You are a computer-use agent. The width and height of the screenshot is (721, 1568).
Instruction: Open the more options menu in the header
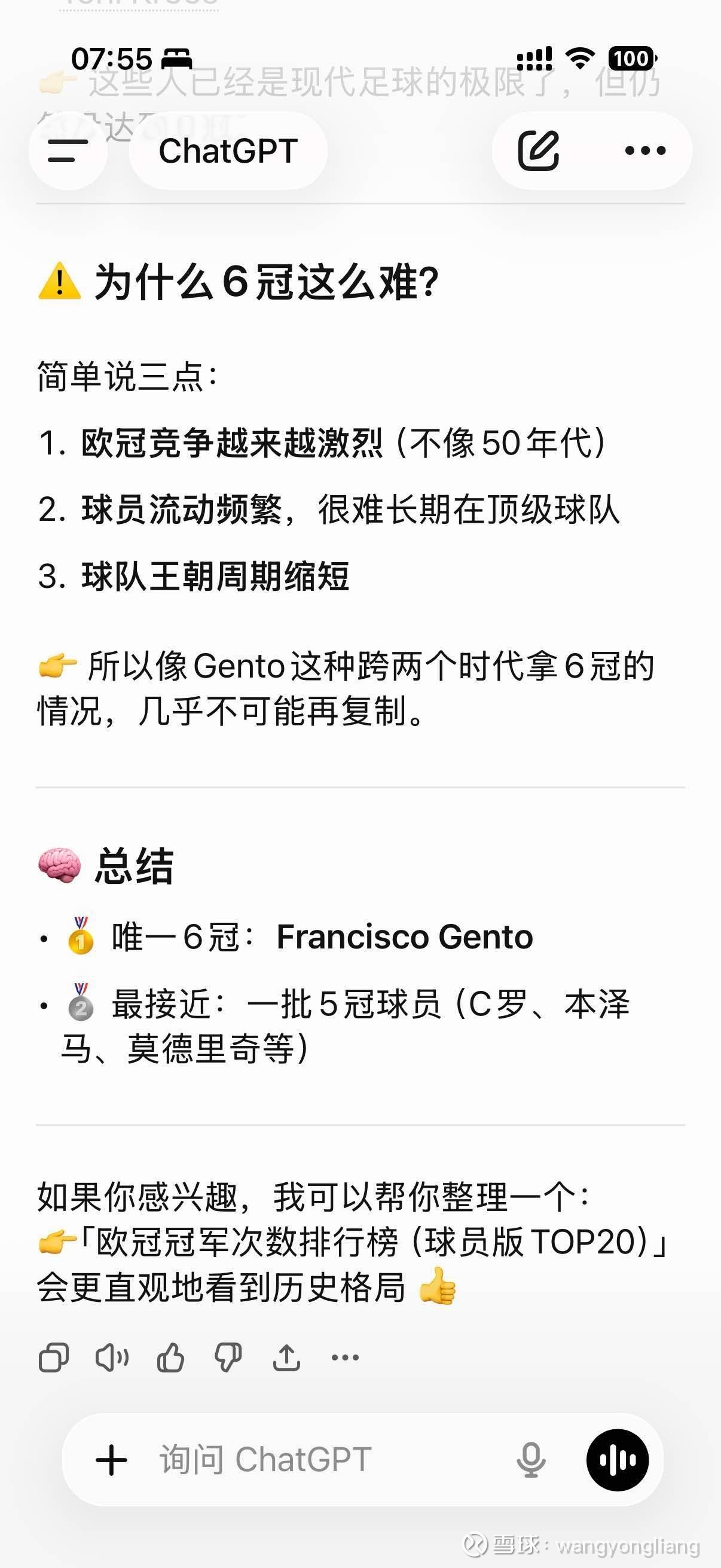pos(645,150)
